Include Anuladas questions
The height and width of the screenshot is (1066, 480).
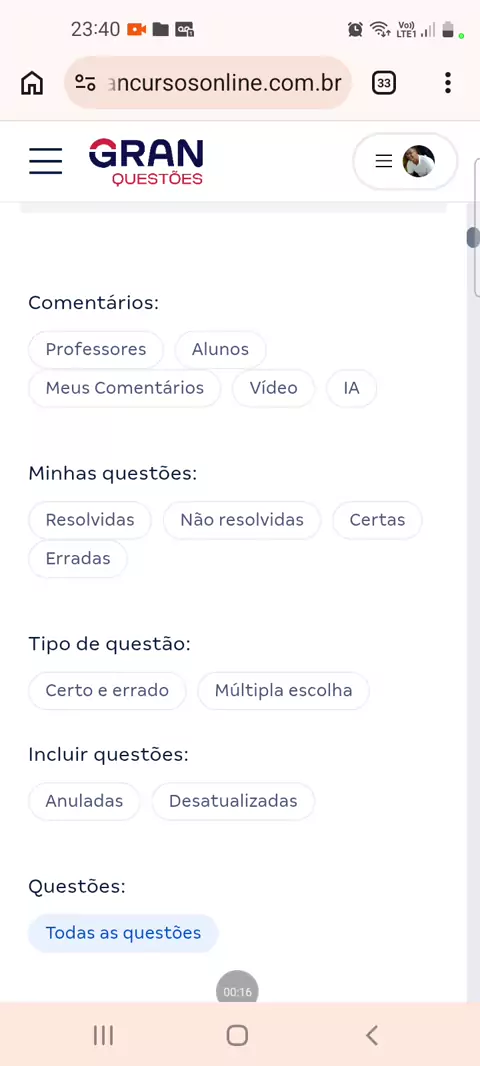(84, 802)
